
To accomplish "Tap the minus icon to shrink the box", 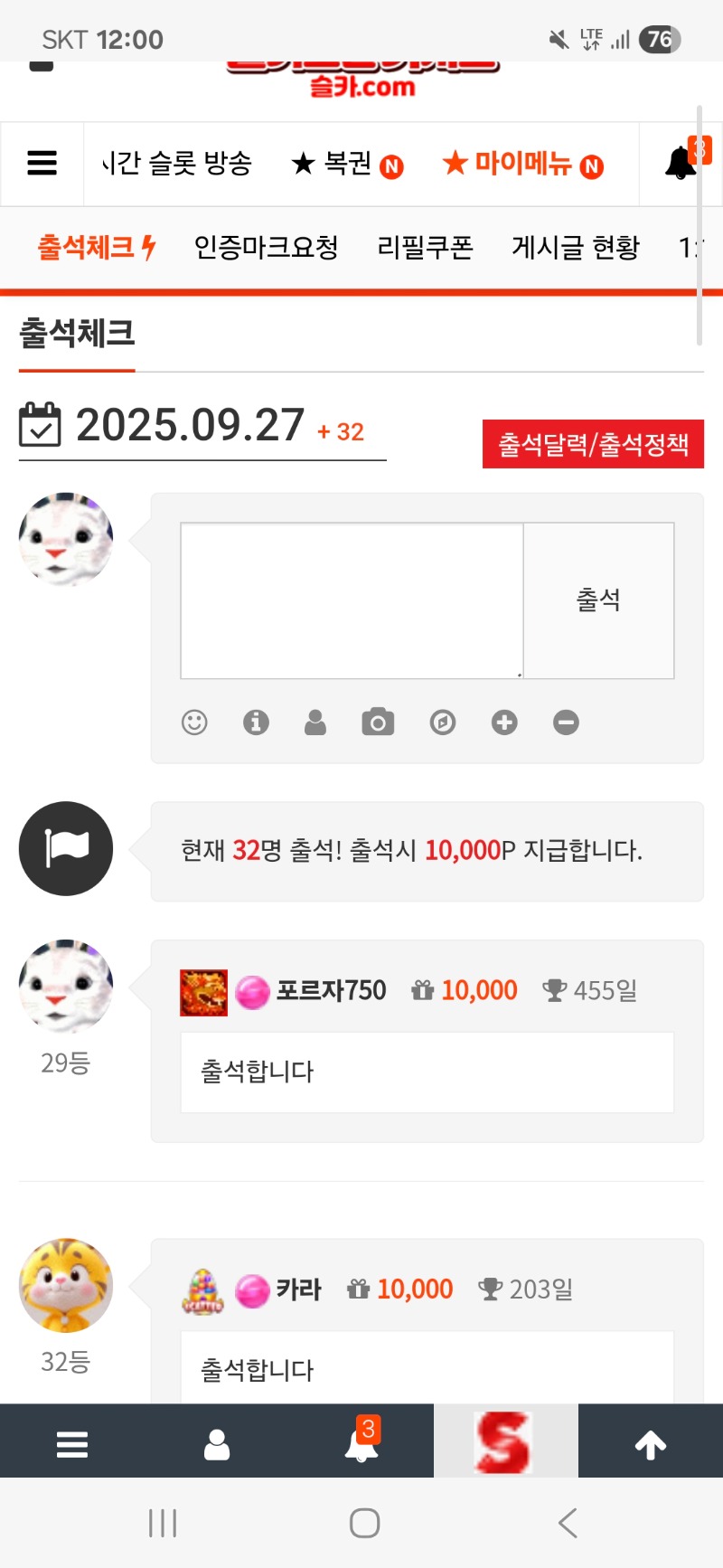I will [566, 723].
